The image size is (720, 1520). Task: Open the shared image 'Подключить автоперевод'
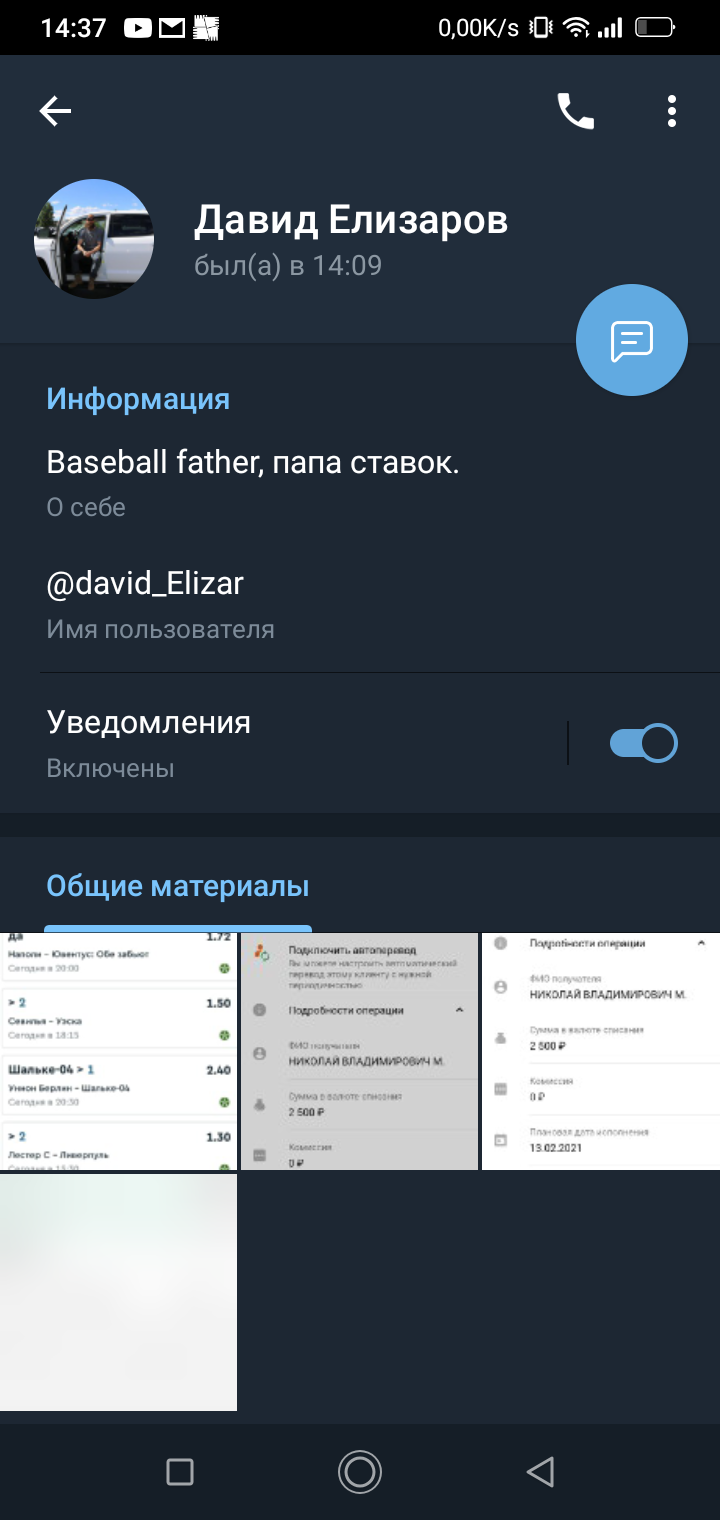pyautogui.click(x=360, y=1051)
